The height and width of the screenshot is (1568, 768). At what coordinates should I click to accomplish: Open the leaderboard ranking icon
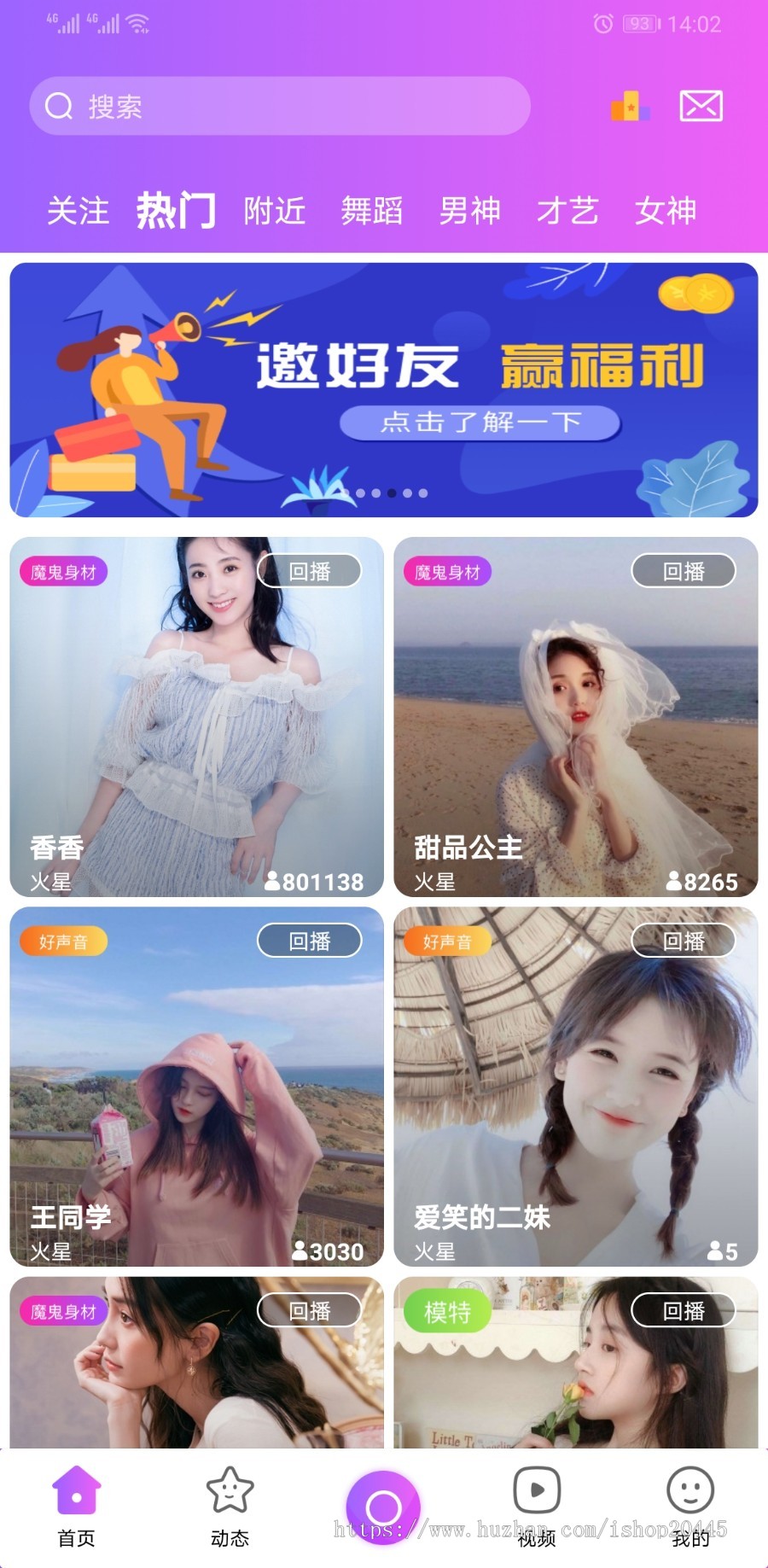[x=630, y=107]
